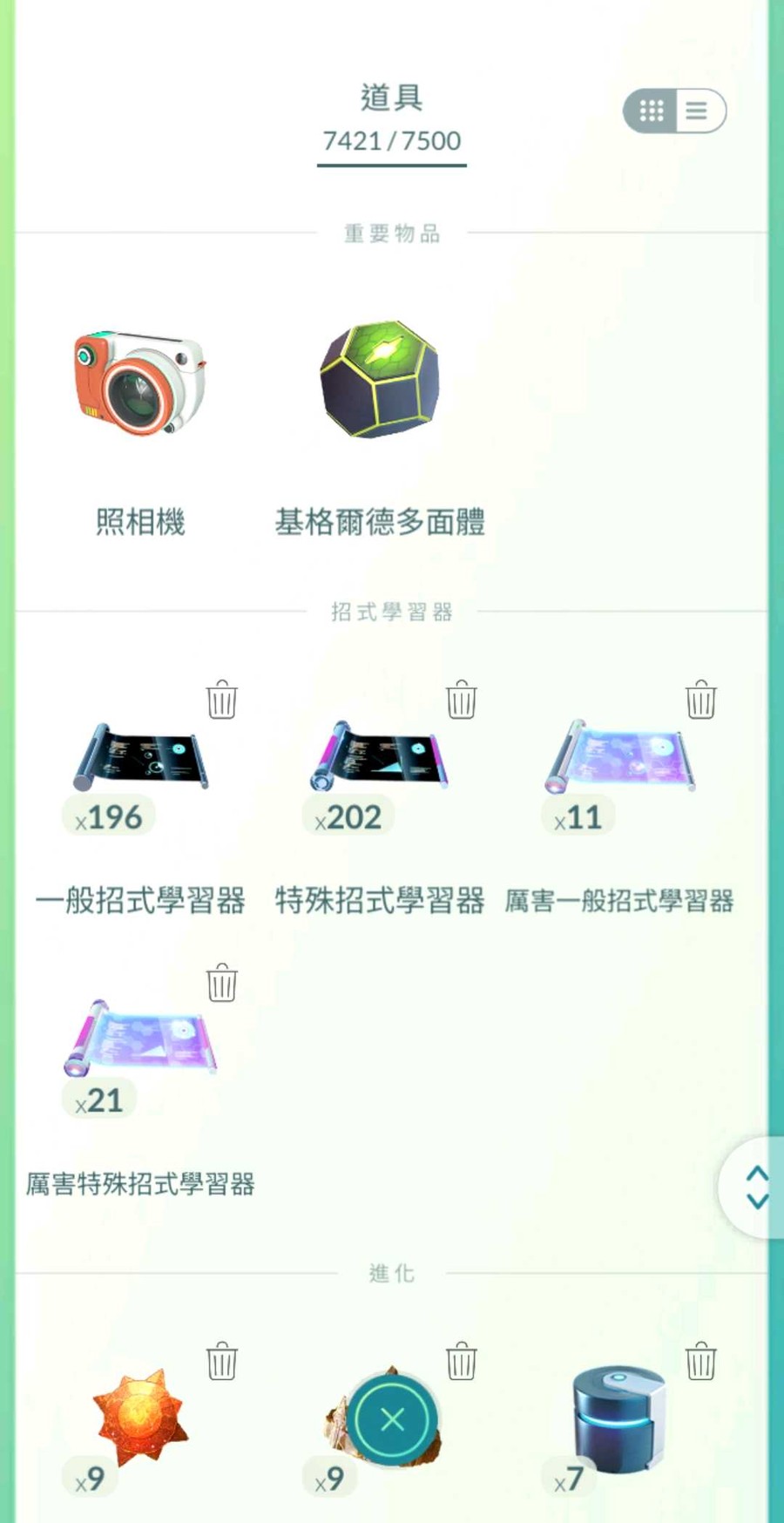Discard 特殊招式學習器 with its trash icon
This screenshot has width=784, height=1523.
click(462, 699)
